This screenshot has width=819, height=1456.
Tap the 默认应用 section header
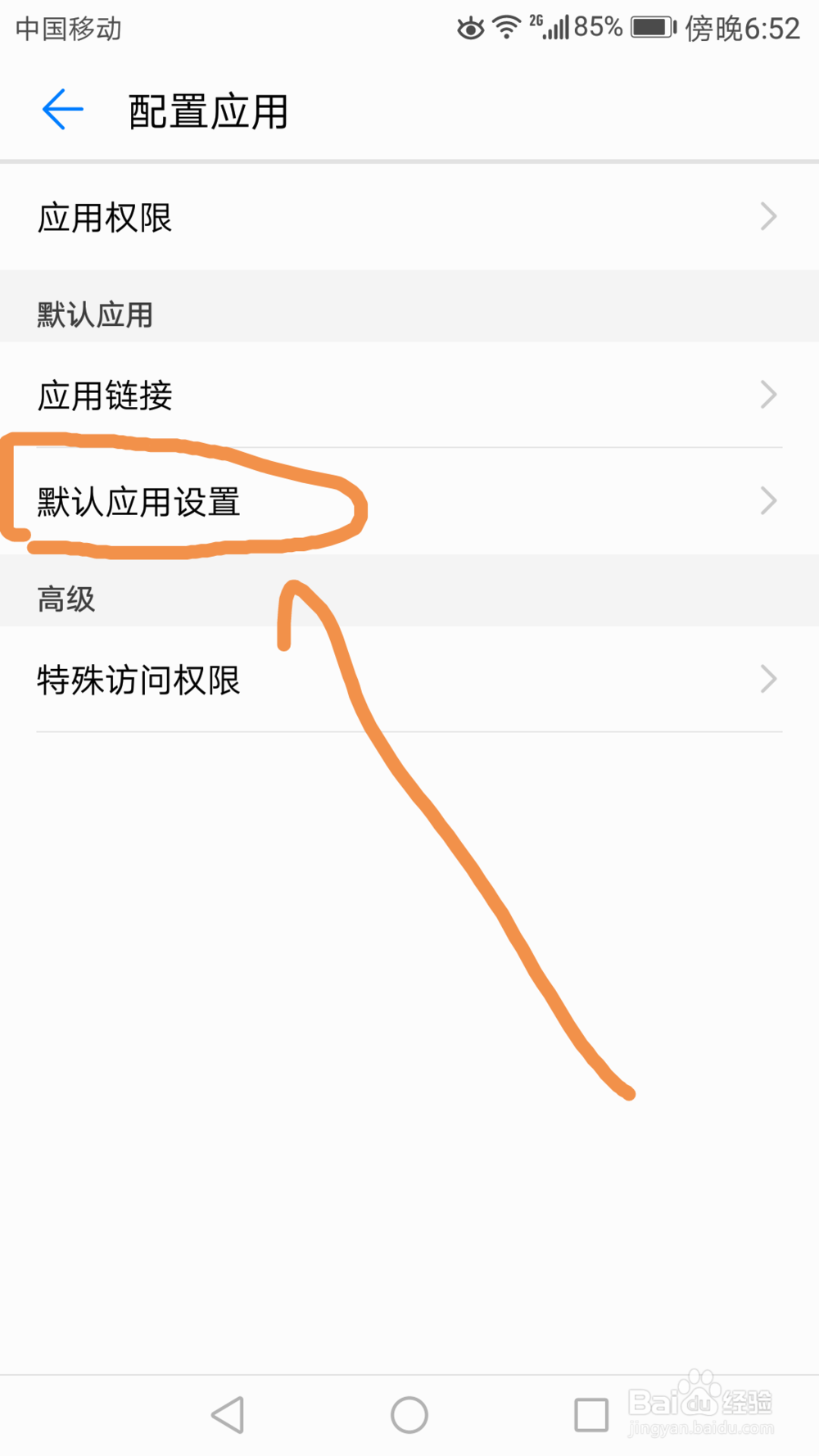[93, 314]
